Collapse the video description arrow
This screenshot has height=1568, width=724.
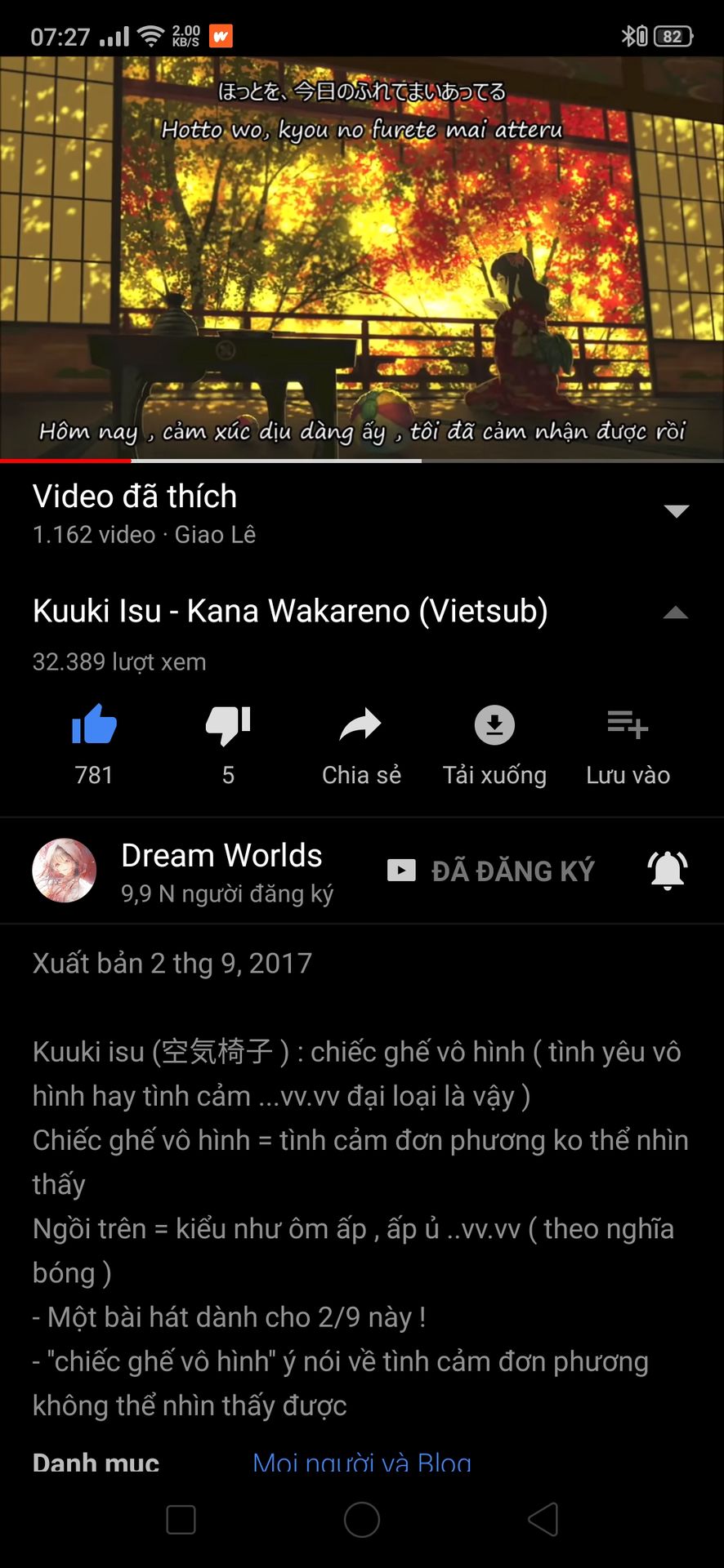(x=675, y=612)
